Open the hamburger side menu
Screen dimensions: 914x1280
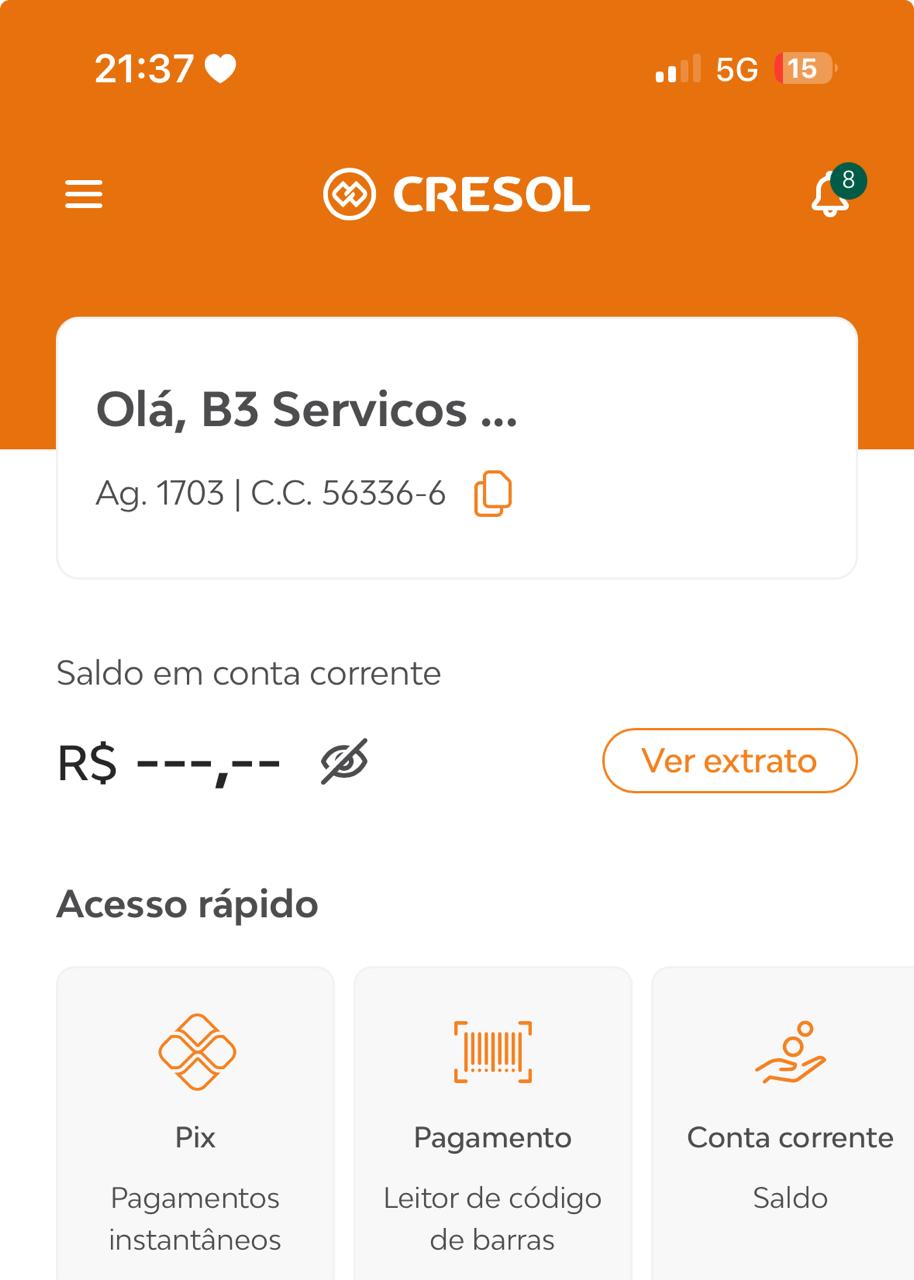(x=84, y=194)
